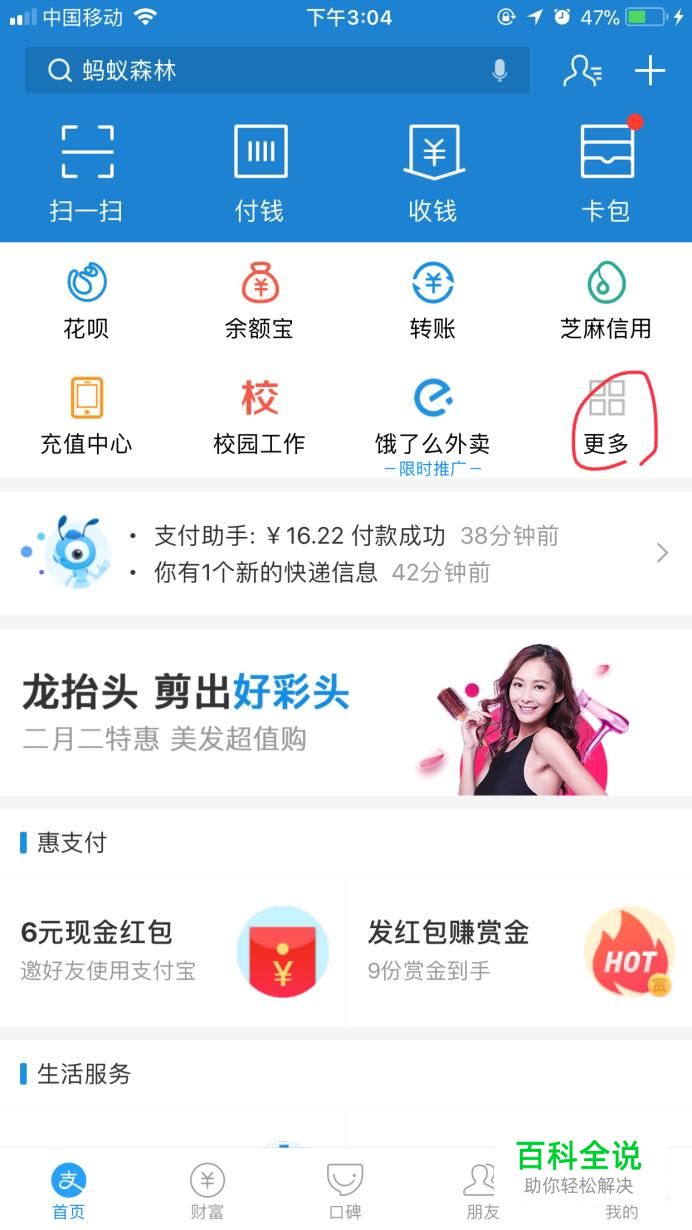Open the 6元现金红包 card

point(172,951)
